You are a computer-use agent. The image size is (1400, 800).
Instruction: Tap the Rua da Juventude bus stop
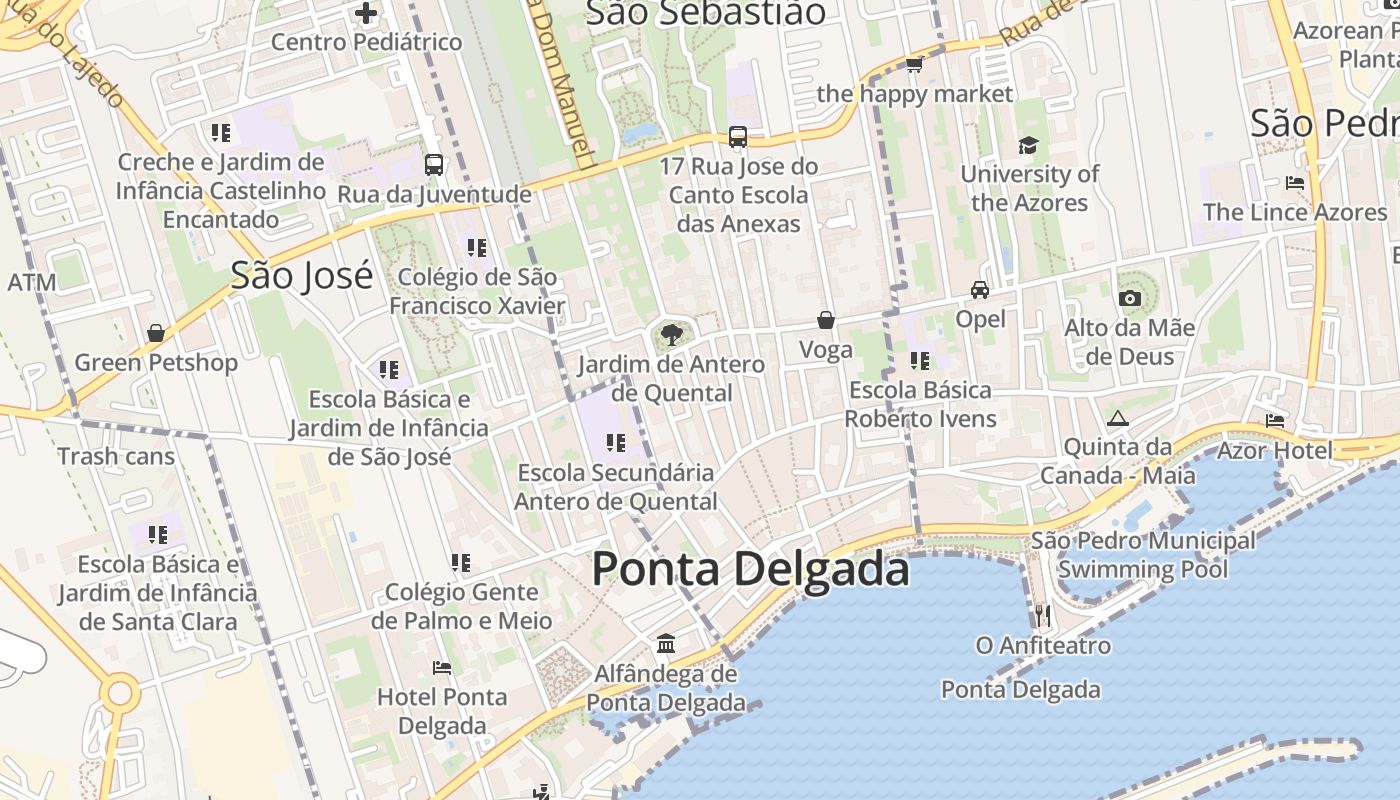[434, 165]
